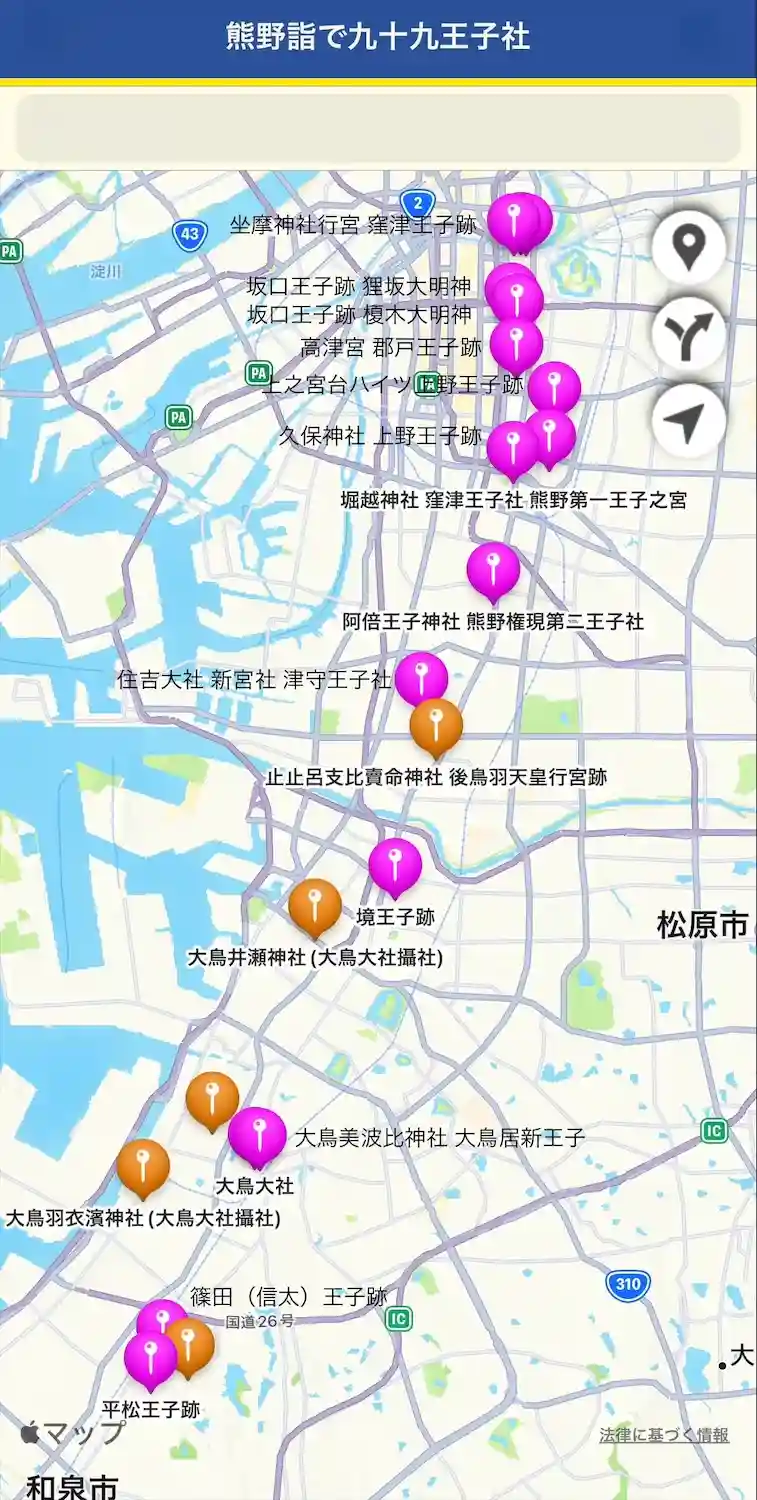Open the route directions button

click(x=688, y=335)
